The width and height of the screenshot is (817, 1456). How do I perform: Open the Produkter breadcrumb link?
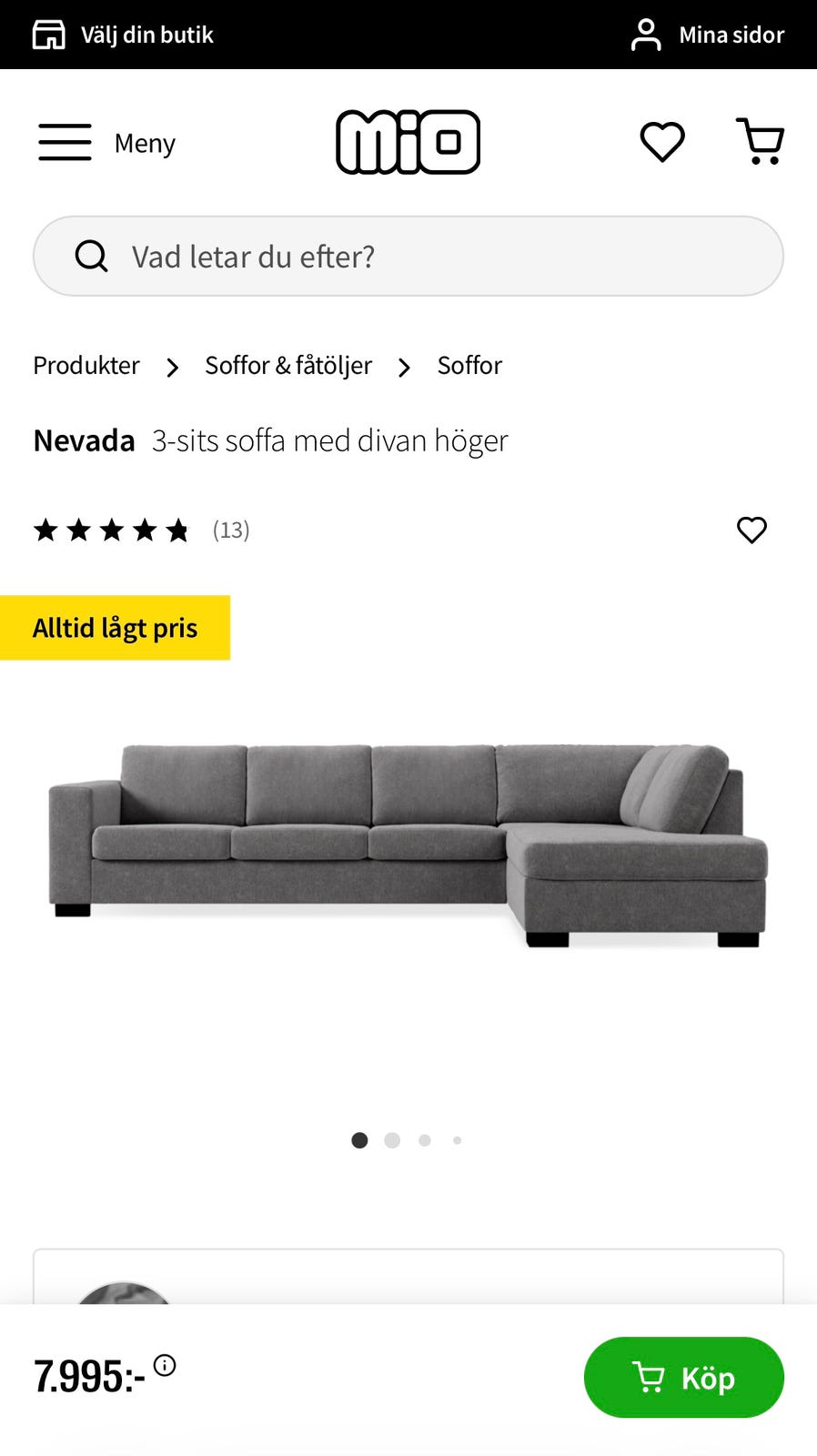86,365
